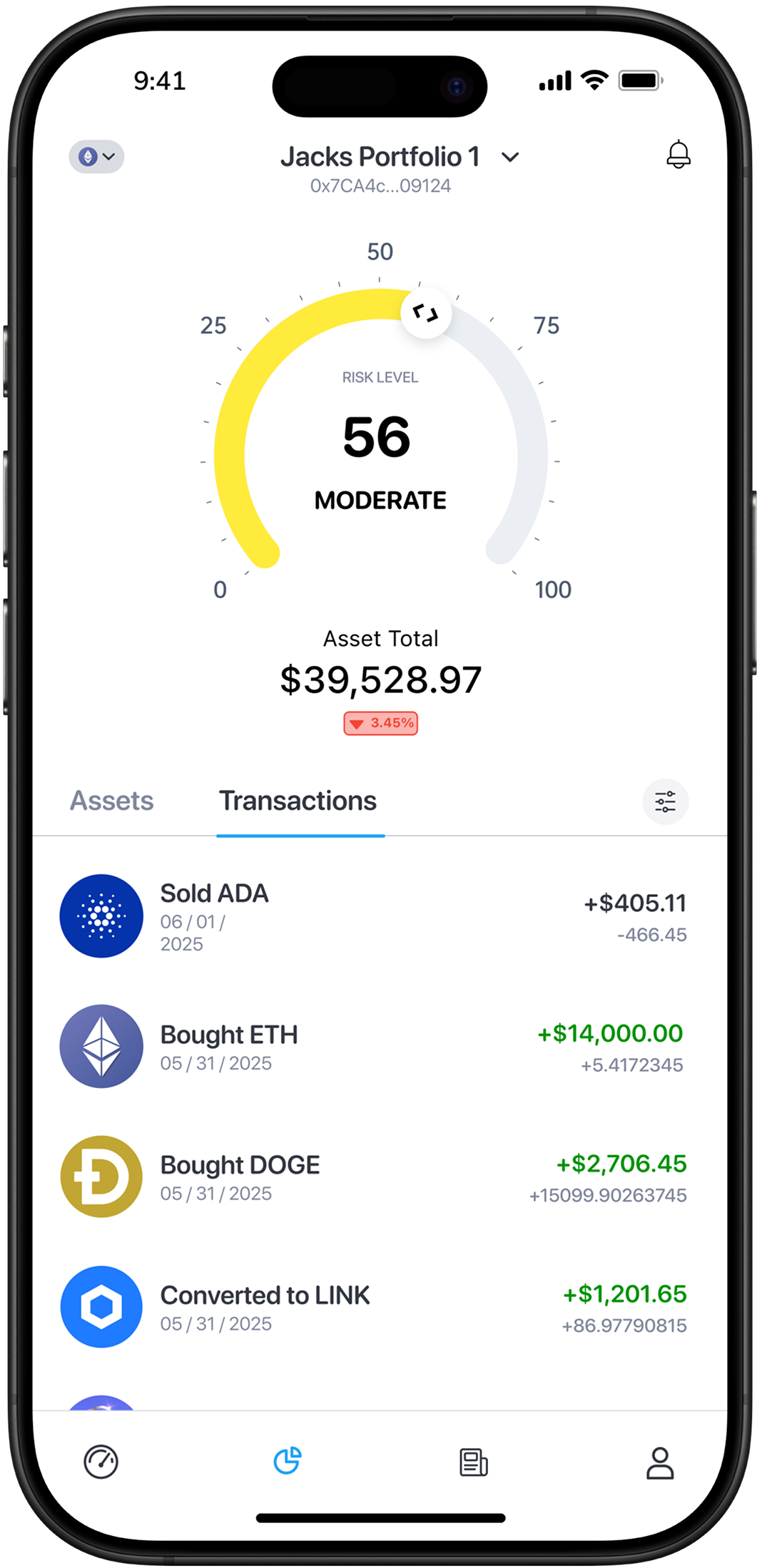This screenshot has height=1568, width=757.
Task: Open the Sold ADA transaction
Action: tap(372, 916)
